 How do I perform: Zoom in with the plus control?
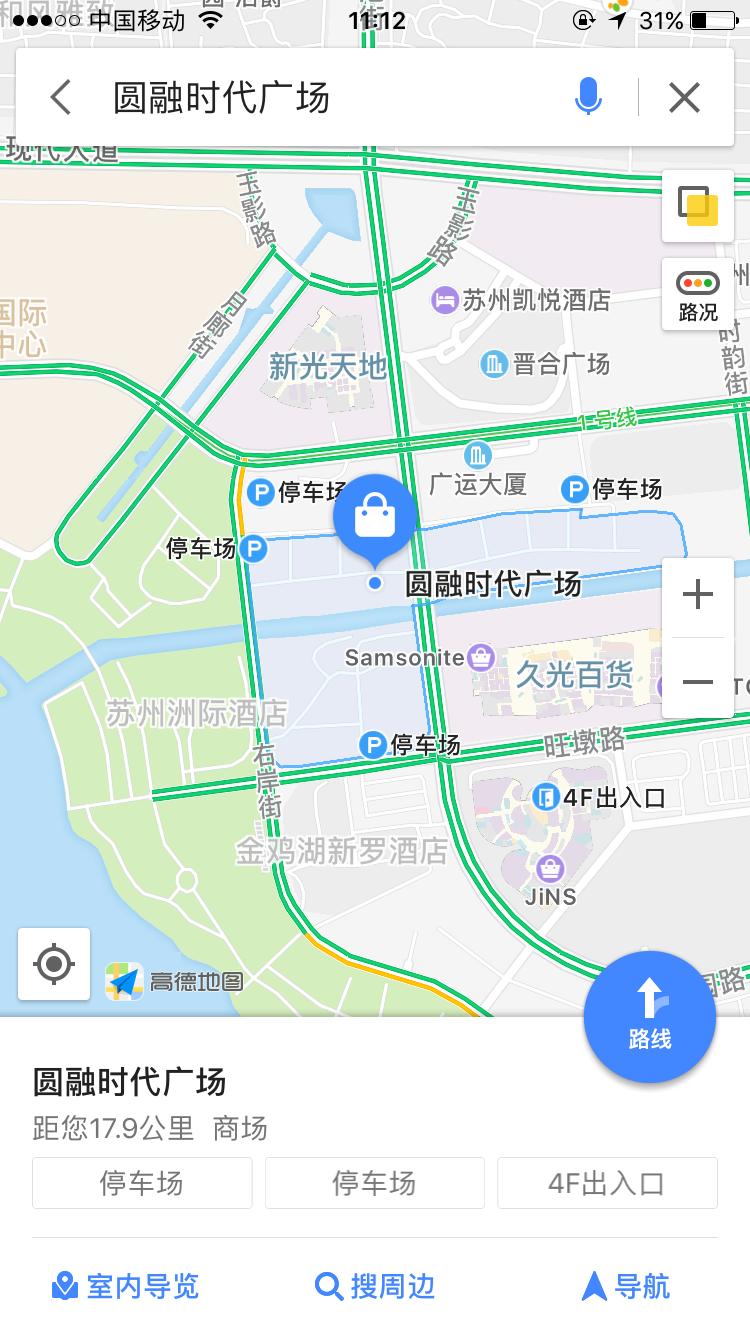(697, 594)
